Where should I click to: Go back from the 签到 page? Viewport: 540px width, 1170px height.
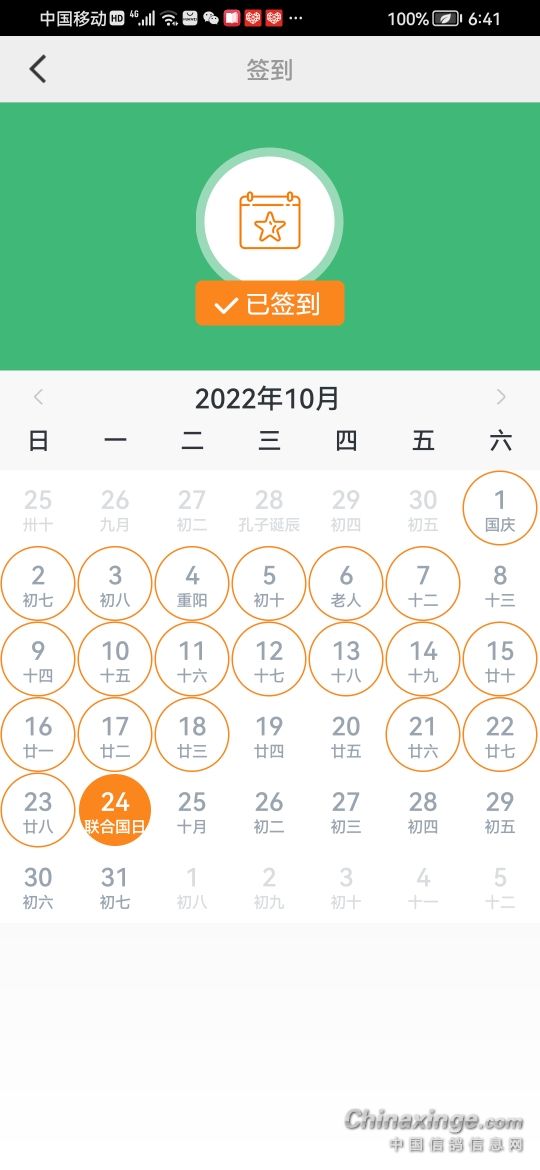(38, 69)
